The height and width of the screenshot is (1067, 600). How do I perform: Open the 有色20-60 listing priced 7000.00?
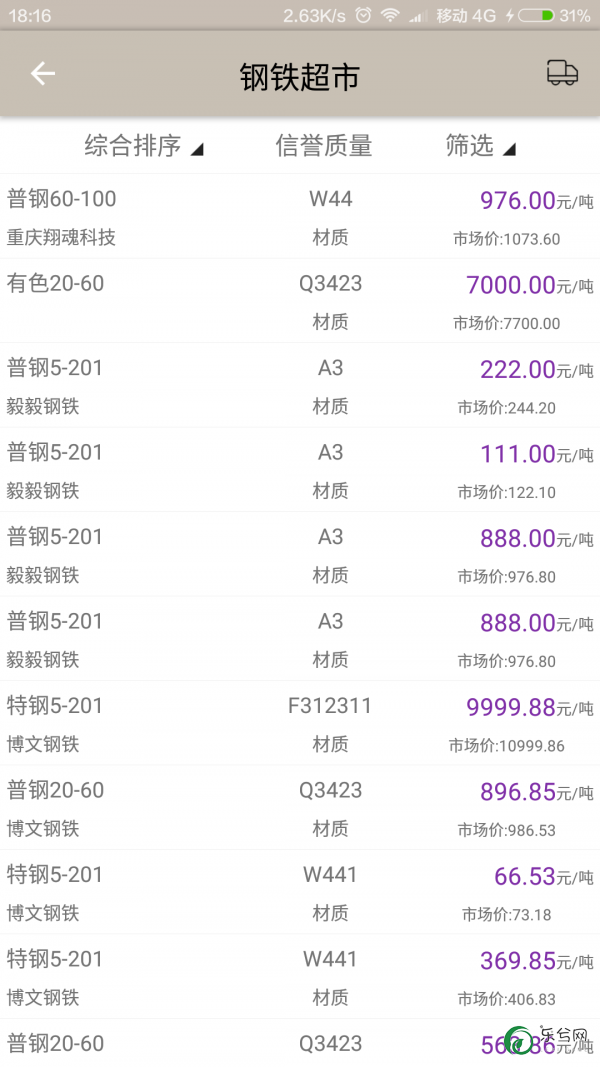[300, 301]
